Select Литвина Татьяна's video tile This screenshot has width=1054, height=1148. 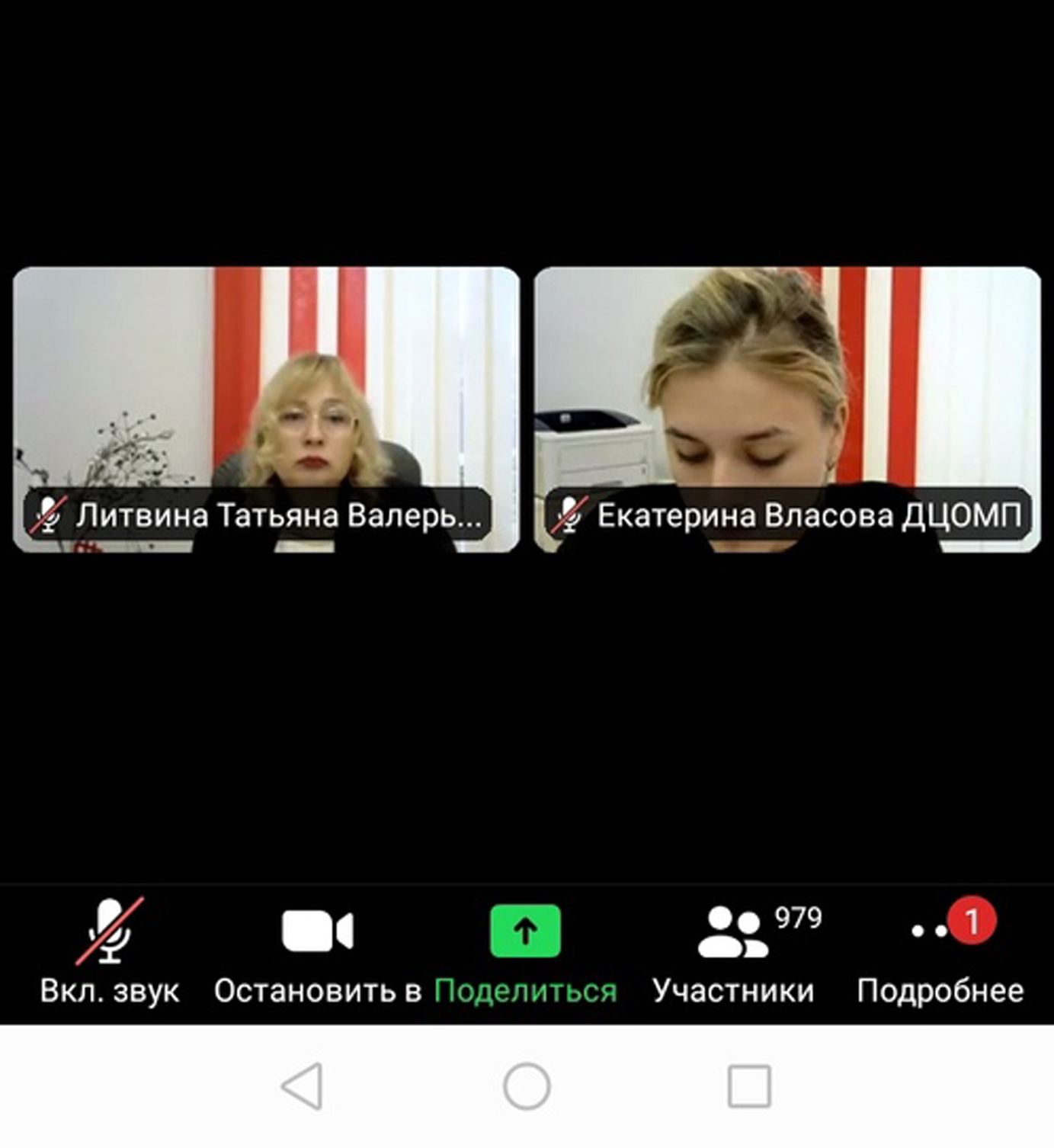[266, 396]
